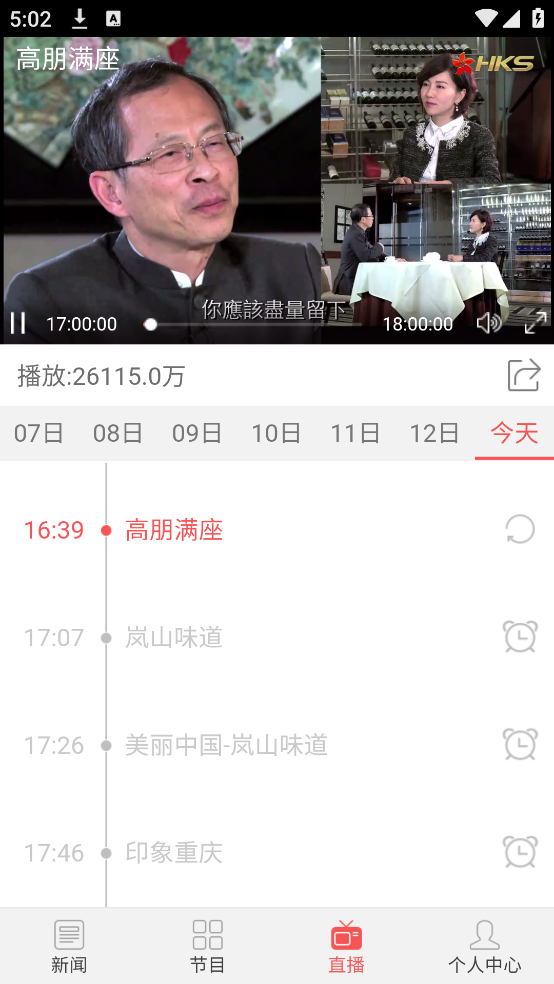This screenshot has height=984, width=554.
Task: Select the 今天 tab
Action: pos(514,433)
